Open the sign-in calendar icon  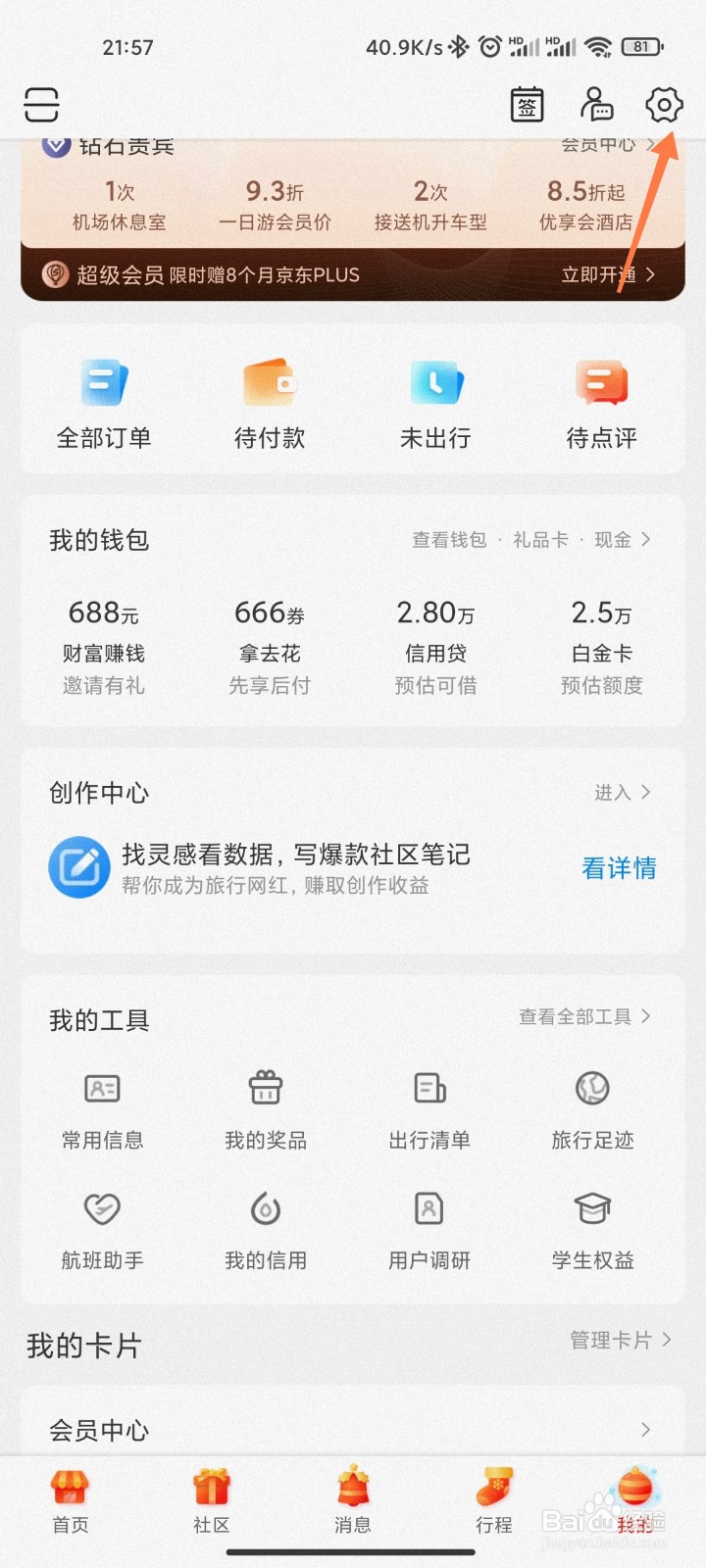tap(528, 105)
